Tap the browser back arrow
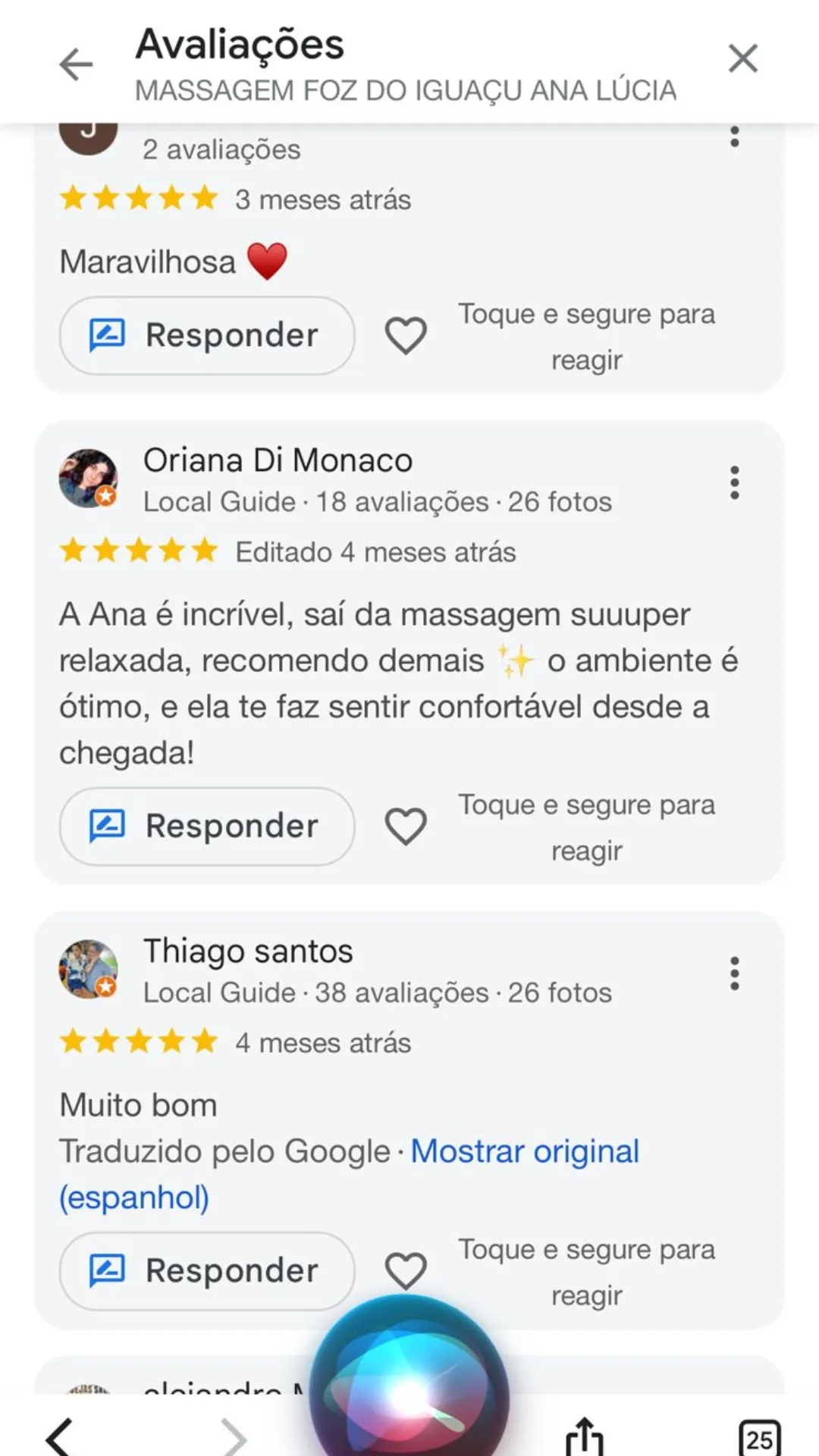The image size is (819, 1456). [x=59, y=1436]
